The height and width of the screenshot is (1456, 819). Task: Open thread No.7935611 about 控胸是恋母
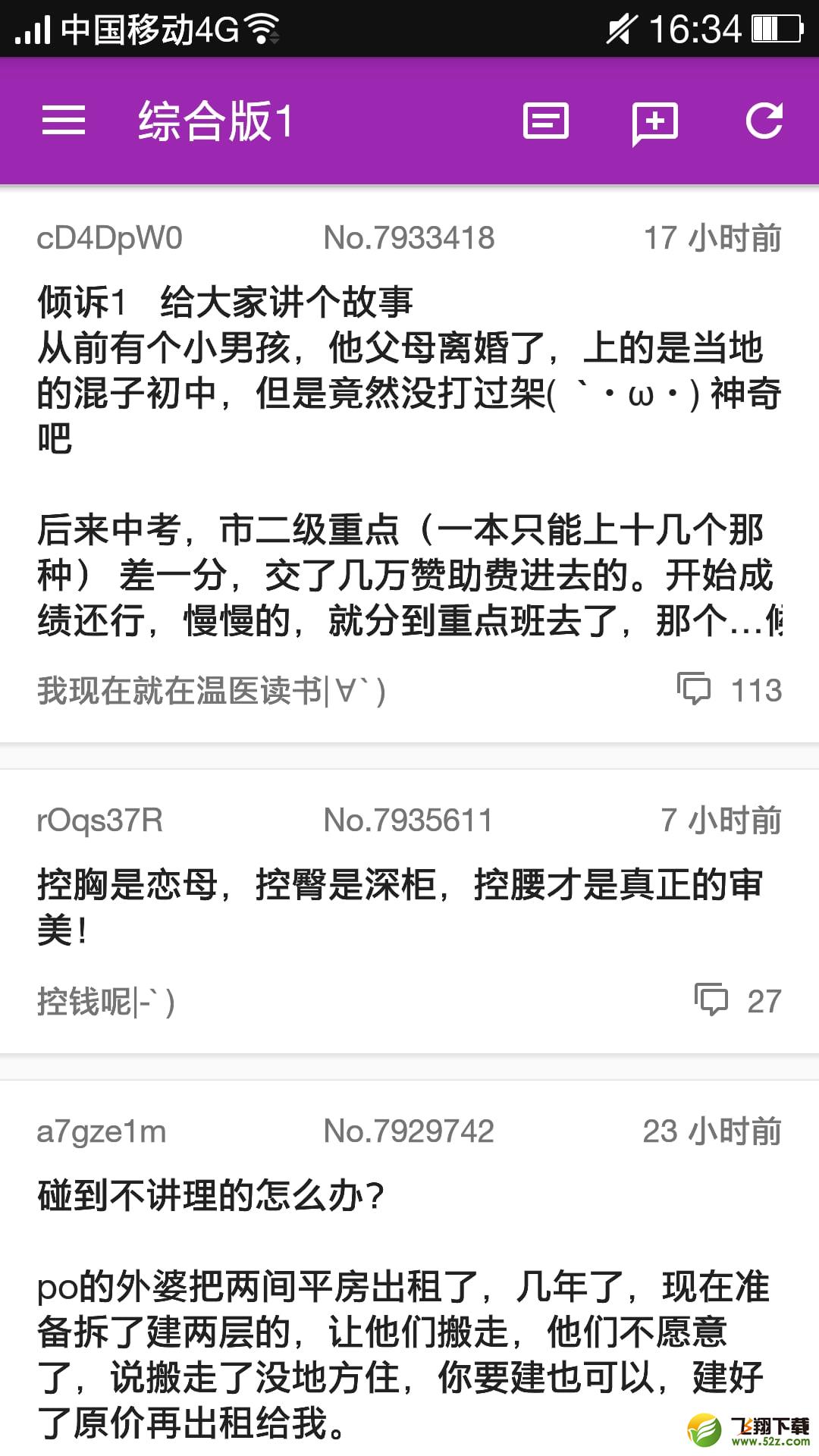coord(409,912)
